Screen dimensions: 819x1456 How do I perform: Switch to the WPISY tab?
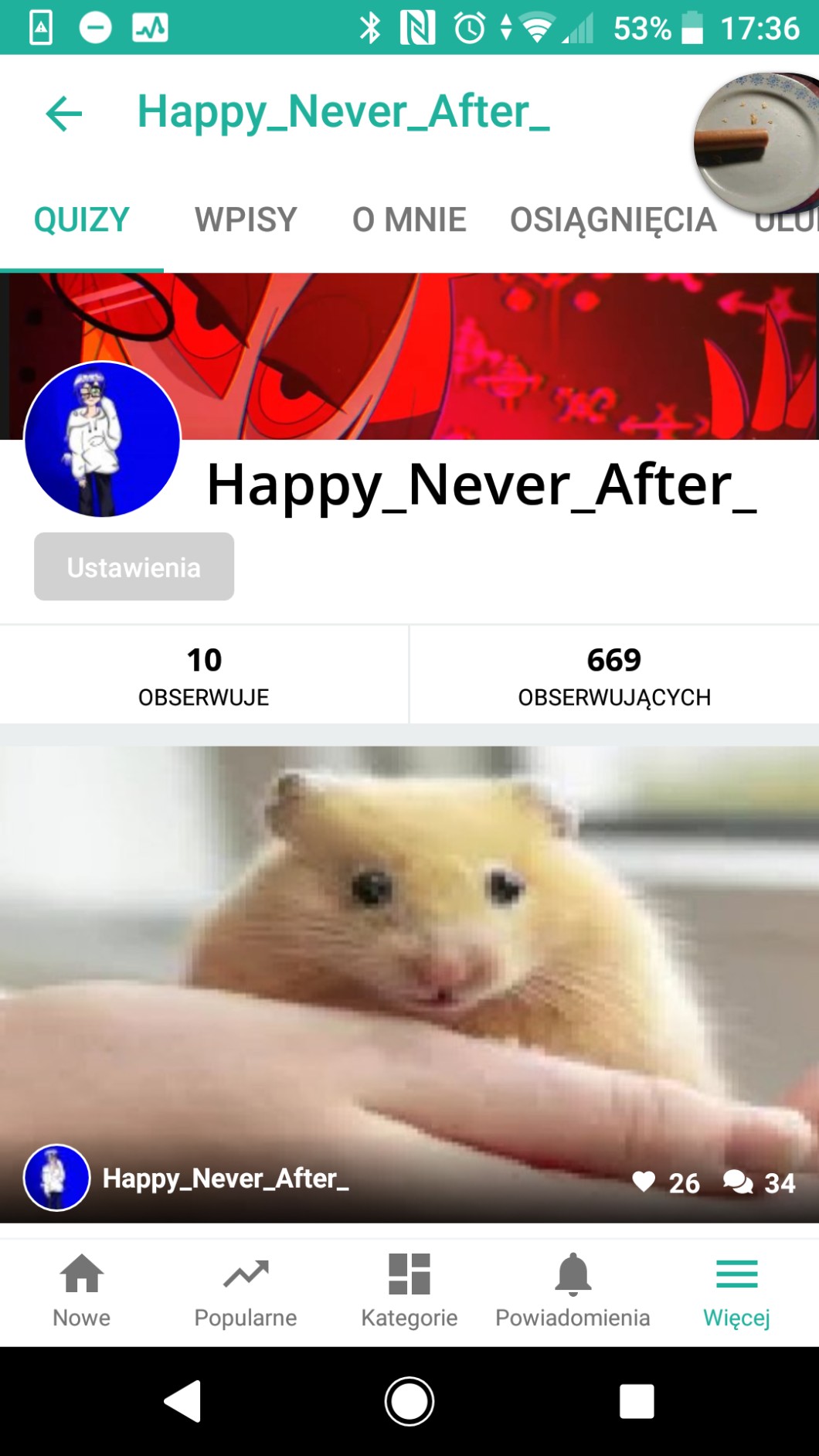tap(246, 220)
